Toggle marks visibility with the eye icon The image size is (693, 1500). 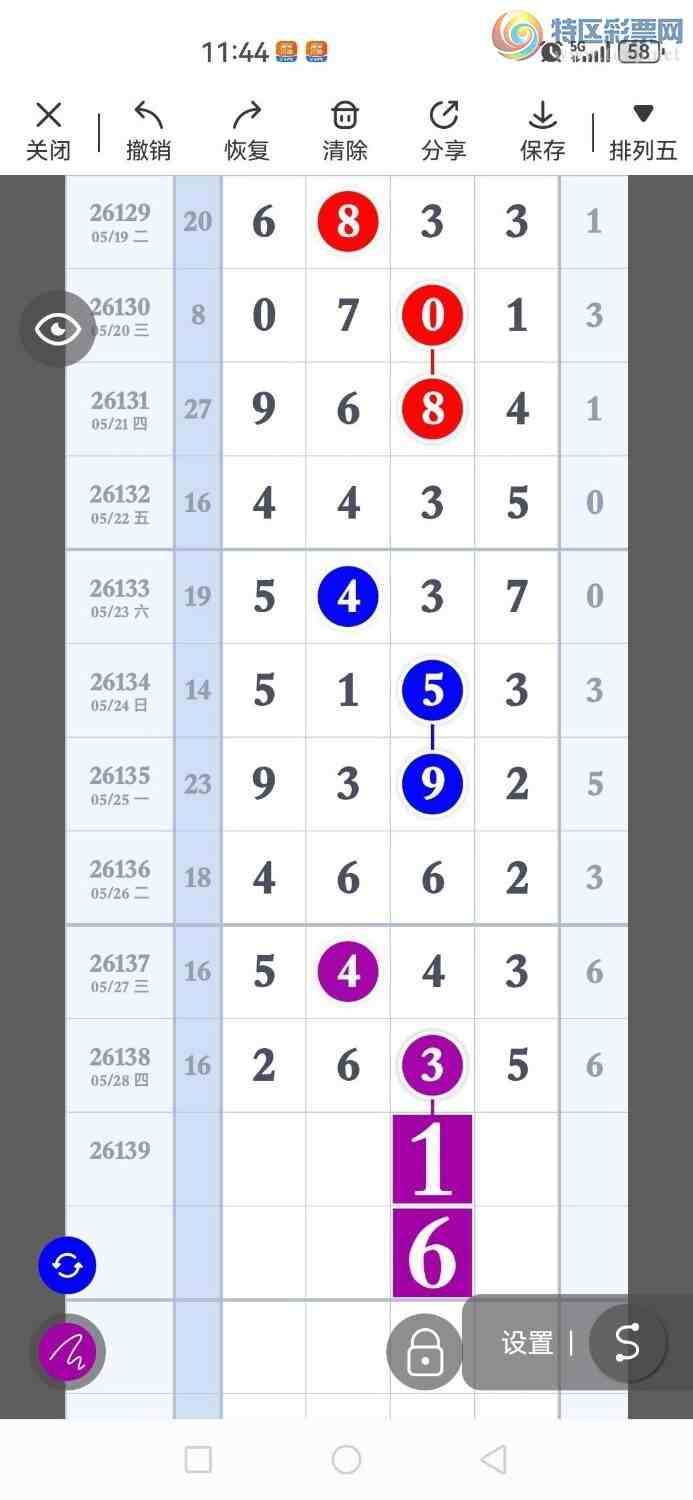[58, 329]
